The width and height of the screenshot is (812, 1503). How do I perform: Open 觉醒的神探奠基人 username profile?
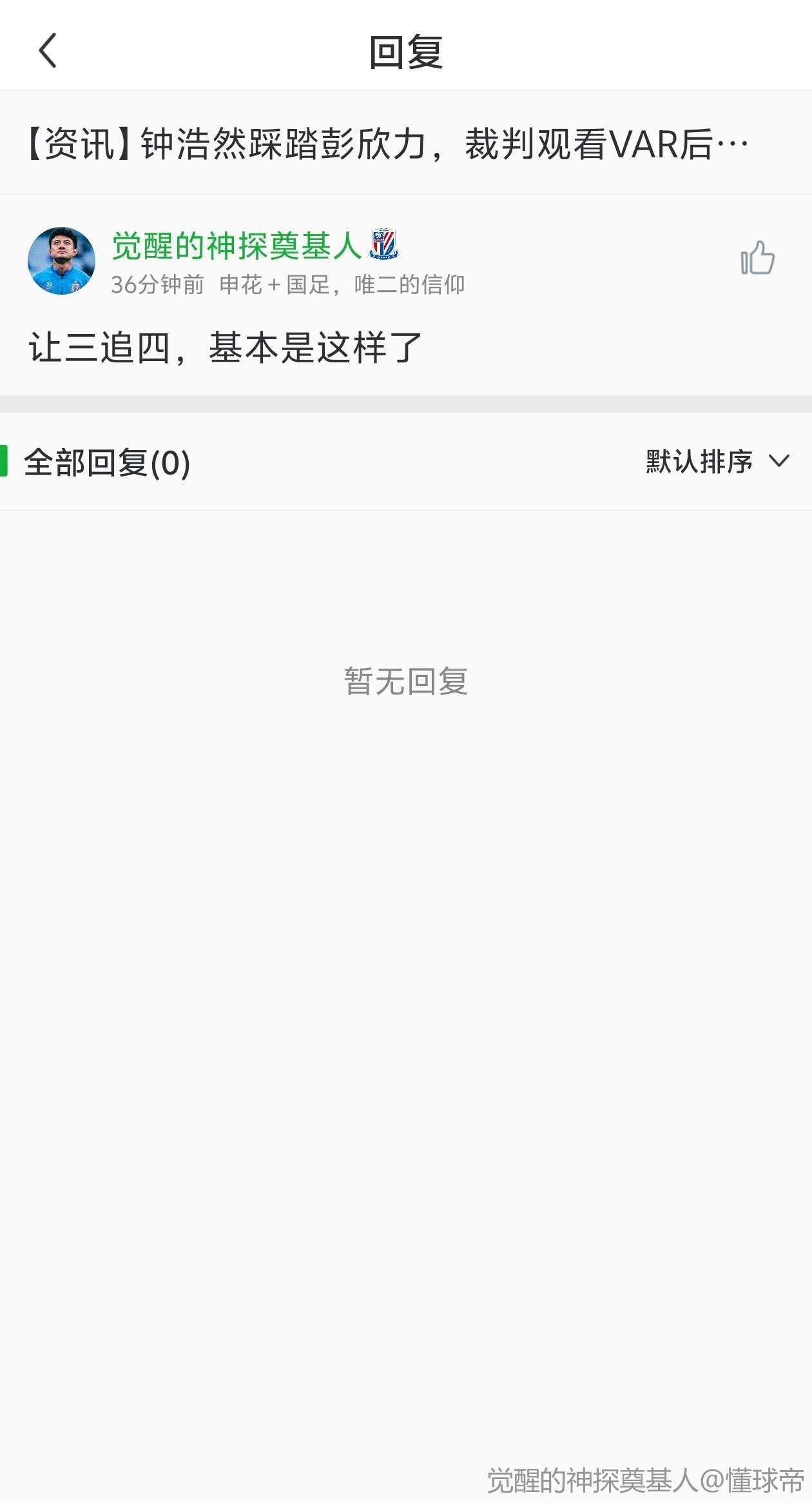[x=237, y=246]
